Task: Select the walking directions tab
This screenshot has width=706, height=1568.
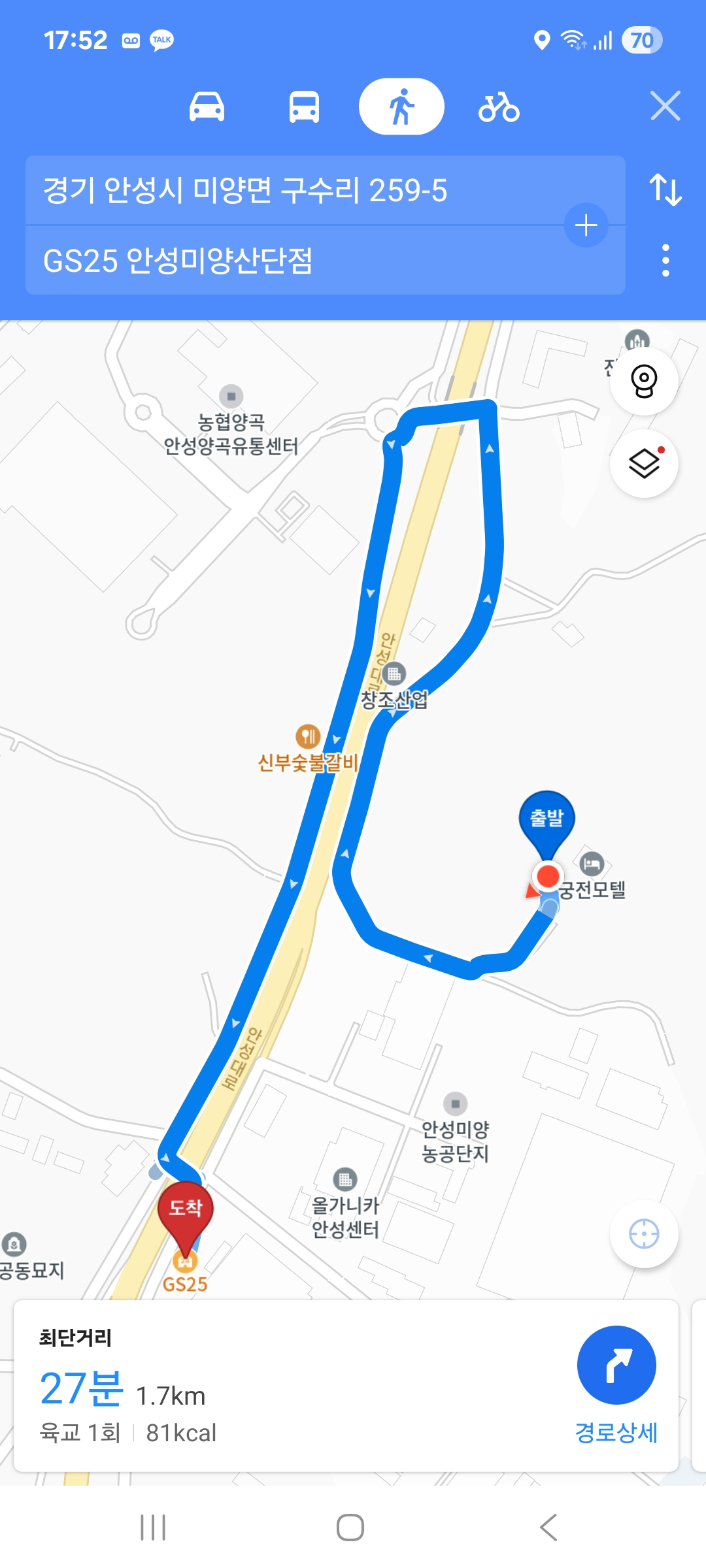Action: [x=401, y=106]
